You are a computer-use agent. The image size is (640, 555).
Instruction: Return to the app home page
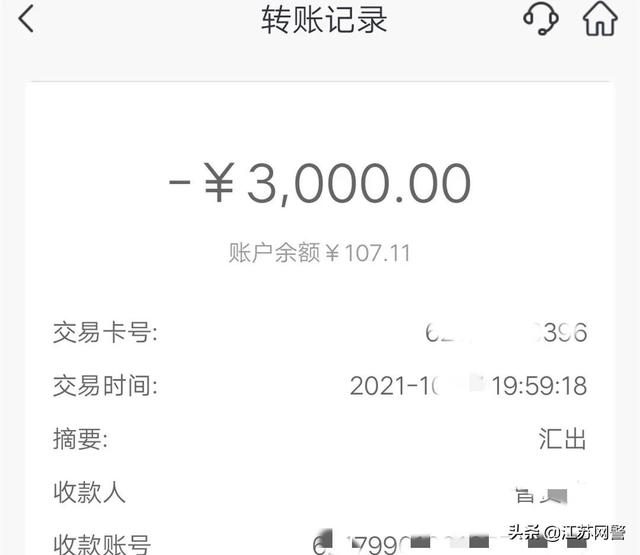600,19
